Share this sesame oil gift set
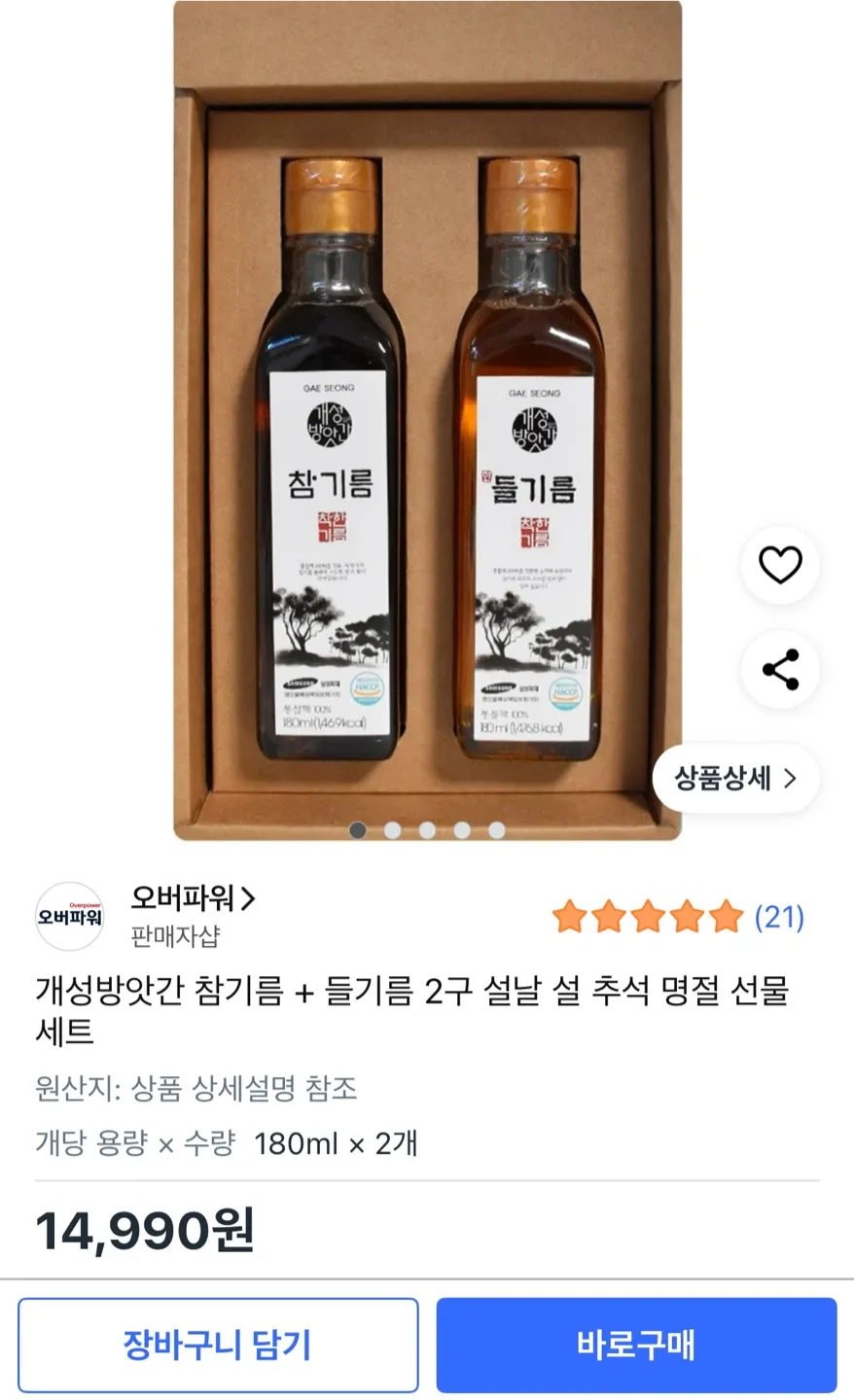 [x=780, y=670]
